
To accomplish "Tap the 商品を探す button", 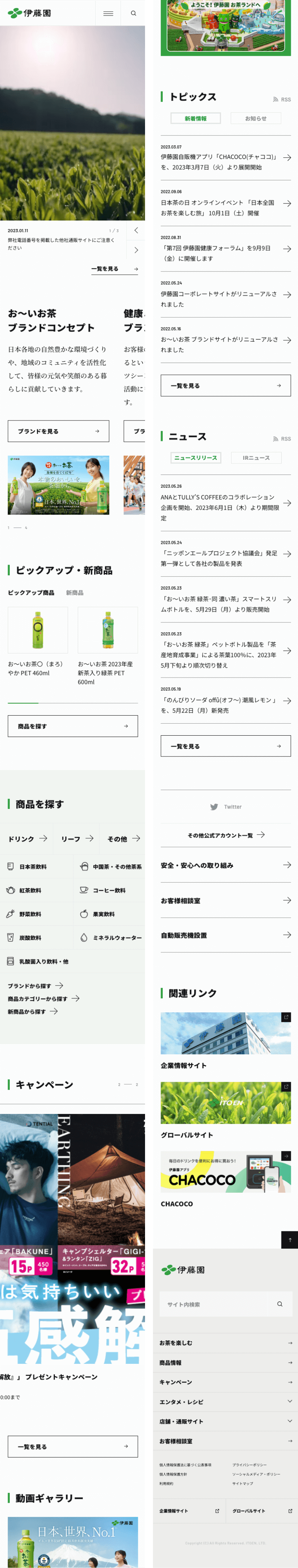I will (73, 725).
